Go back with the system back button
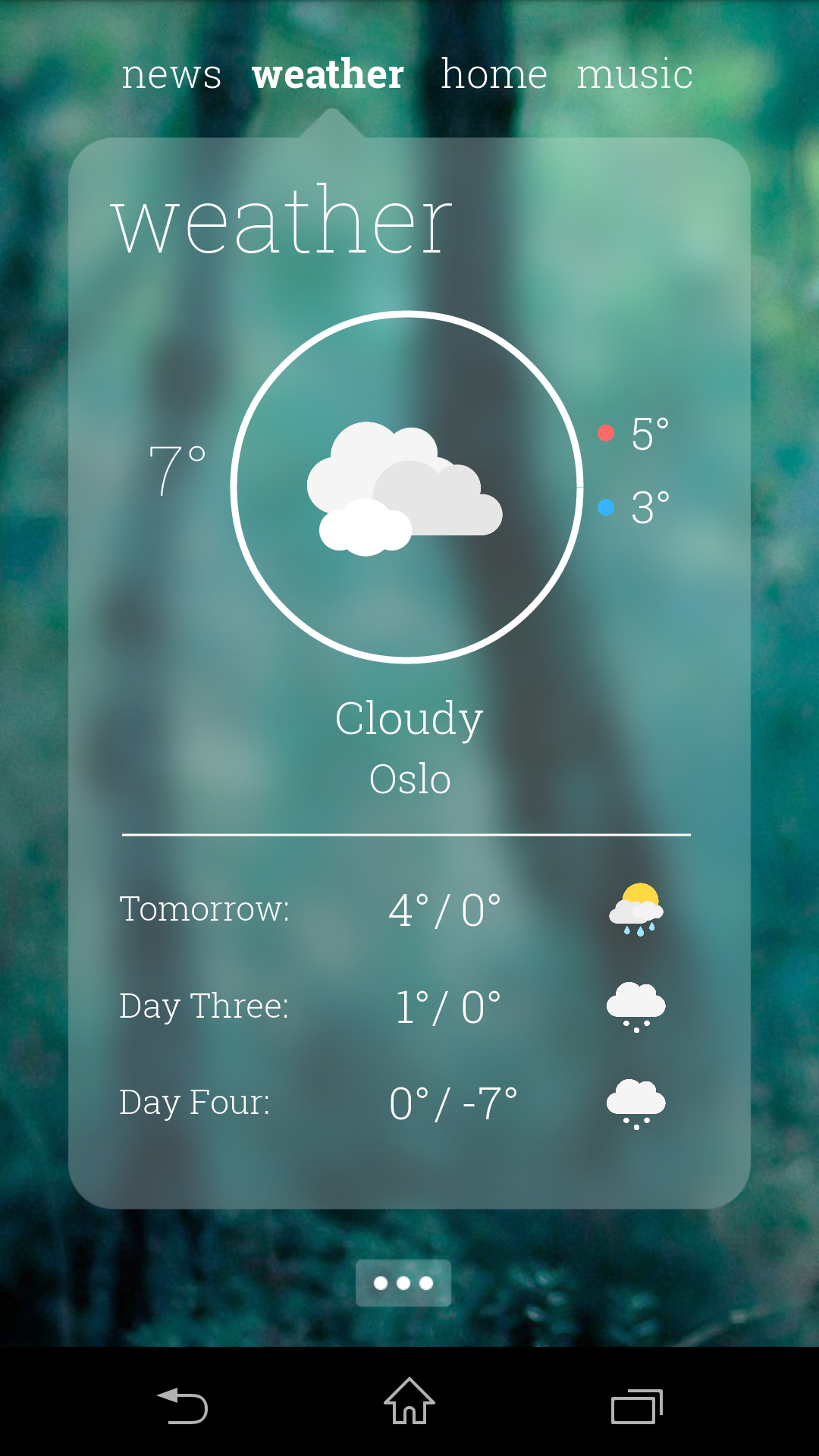The width and height of the screenshot is (819, 1456). (182, 1405)
